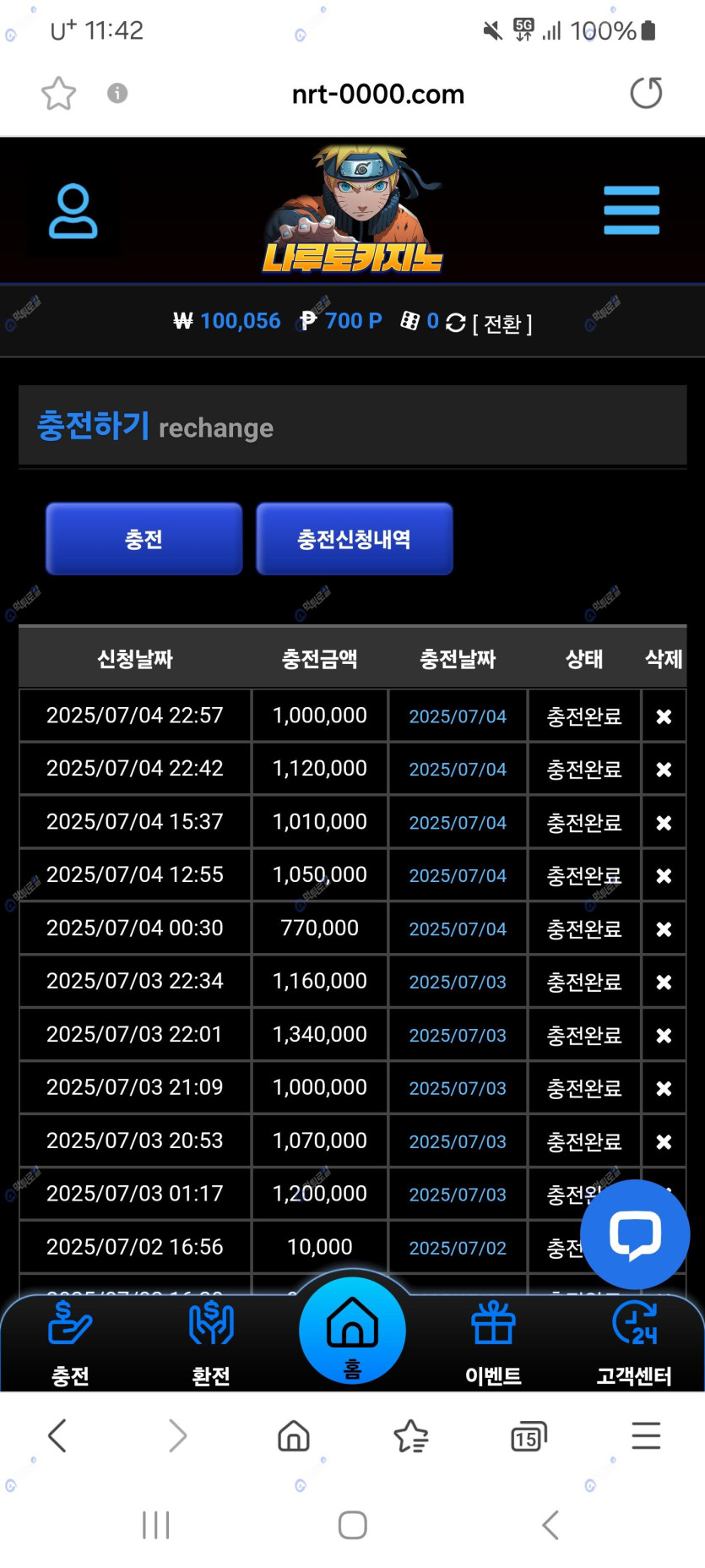Viewport: 705px width, 1568px height.
Task: Remove the 2025/07/04 22:42 entry
Action: point(664,770)
